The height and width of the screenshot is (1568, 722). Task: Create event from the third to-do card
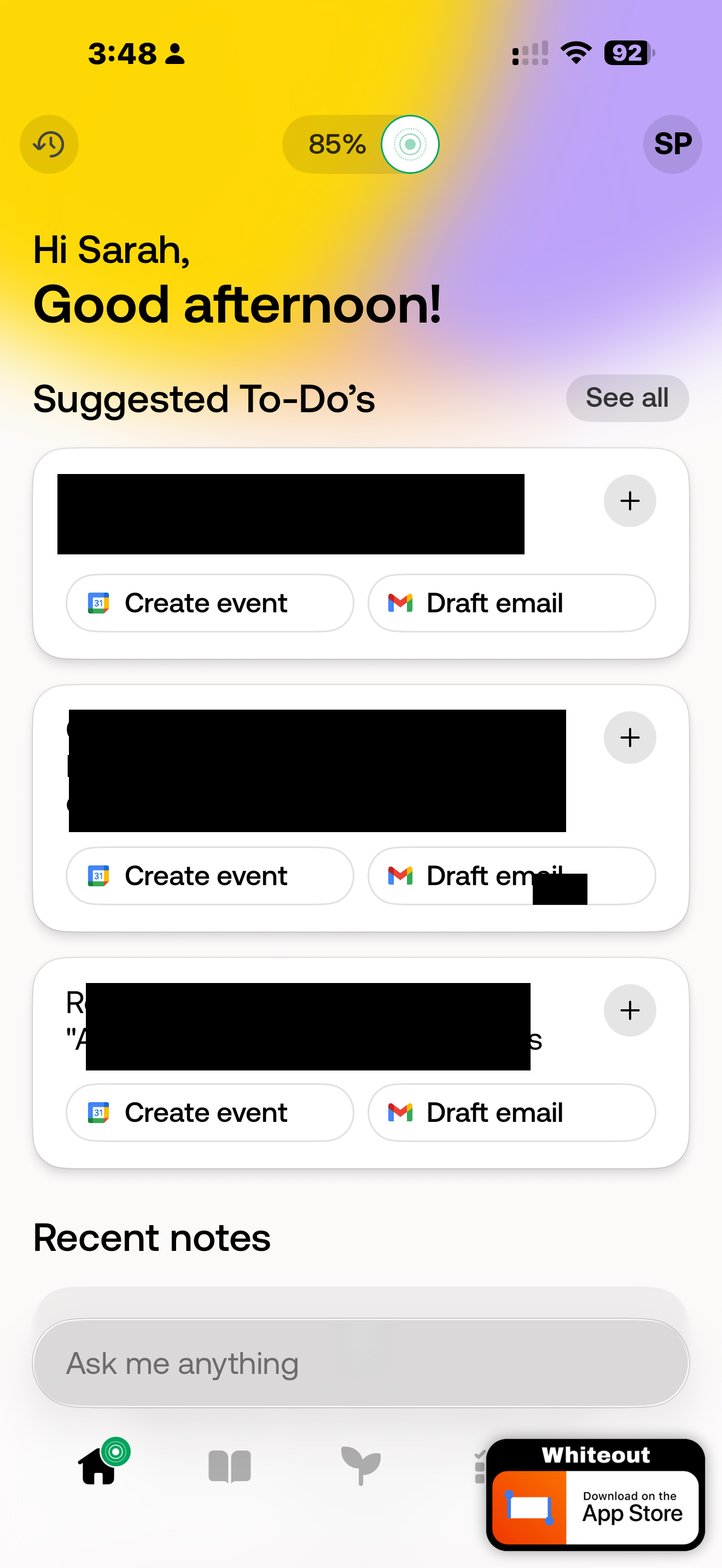point(209,1113)
